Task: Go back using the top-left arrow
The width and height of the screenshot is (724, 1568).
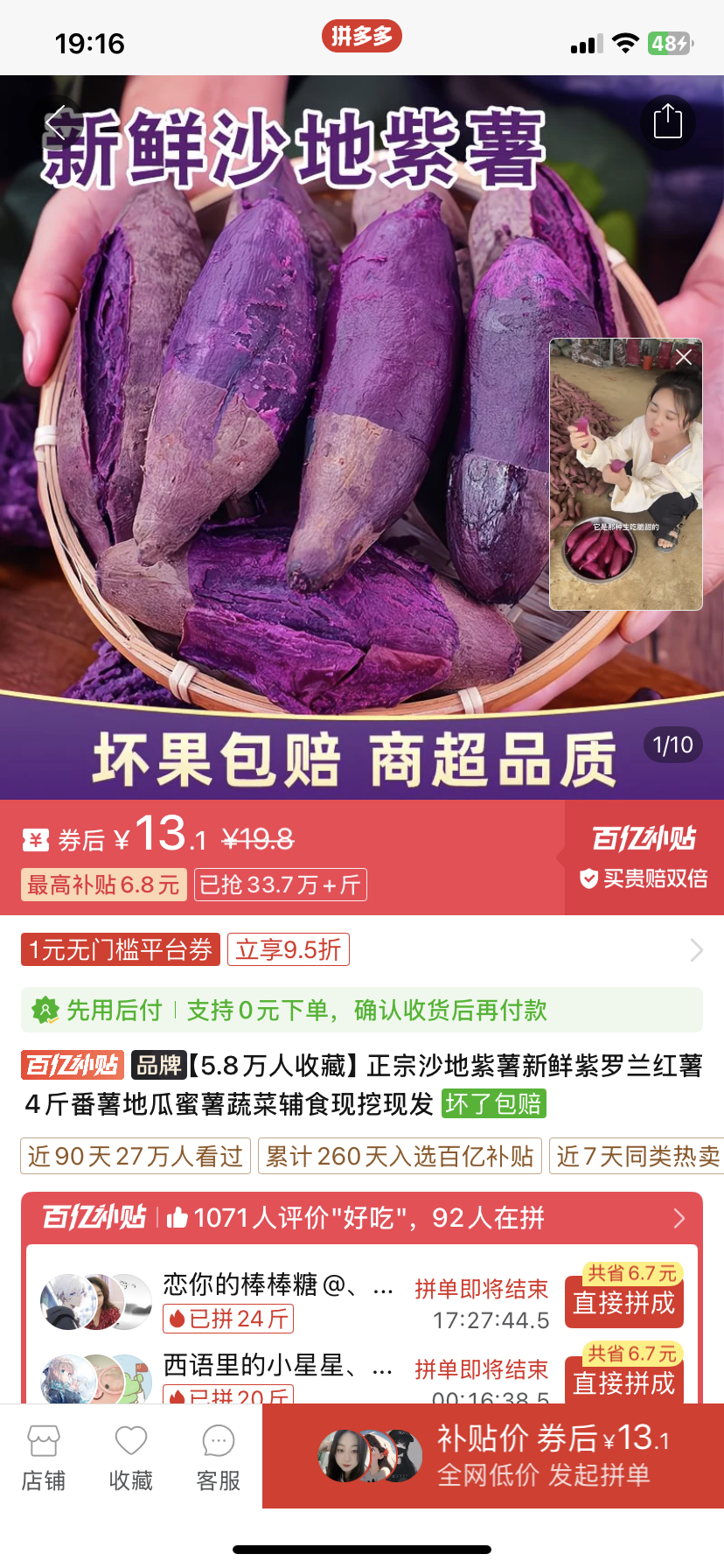Action: (58, 122)
